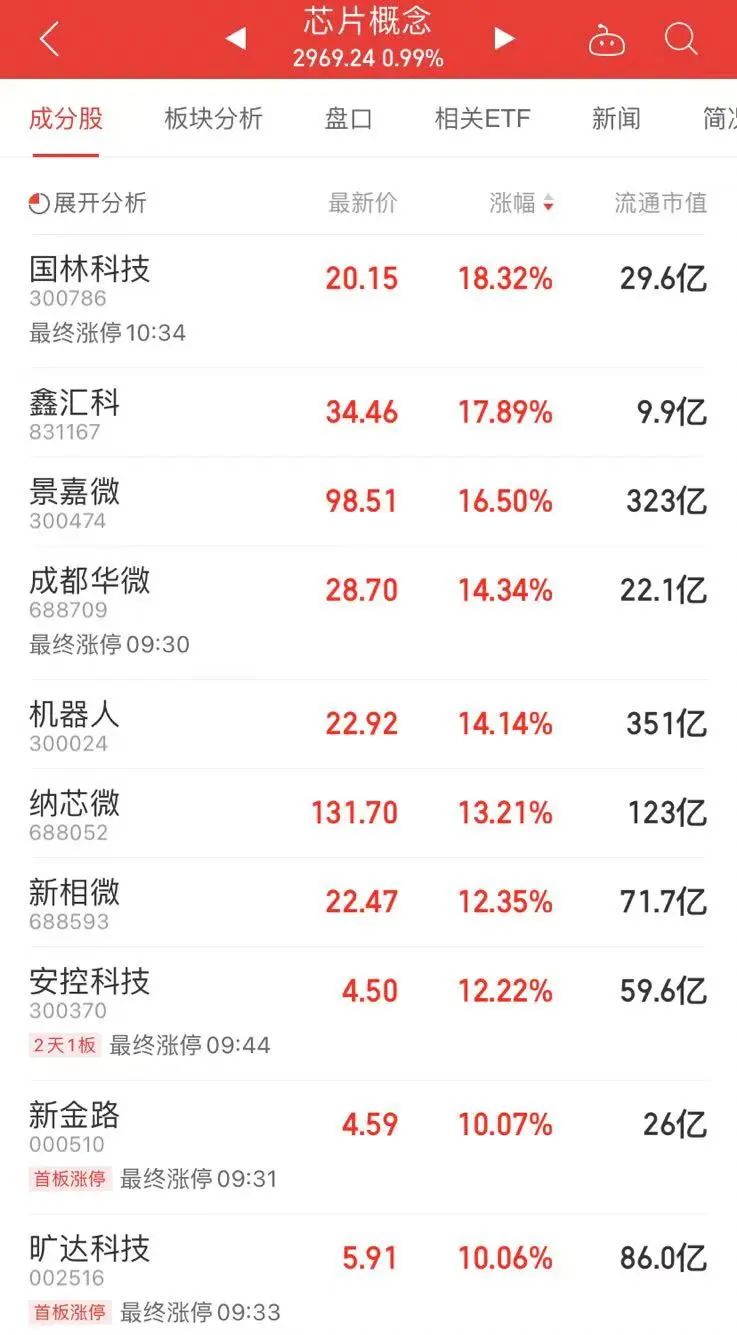Tap the right arrow beside 芯片概念 title
Viewport: 737px width, 1335px height.
(x=503, y=39)
